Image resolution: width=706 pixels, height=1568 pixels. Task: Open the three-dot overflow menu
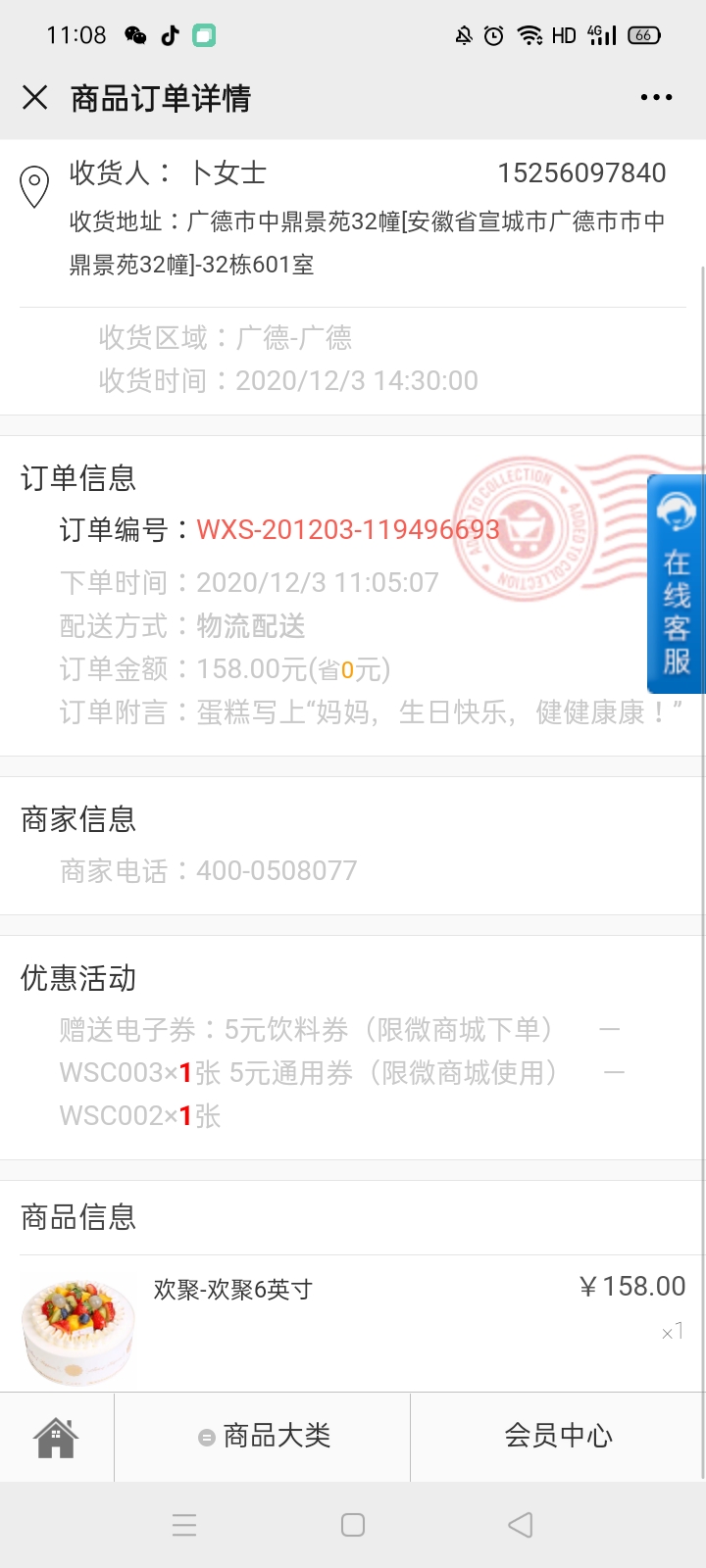(656, 97)
